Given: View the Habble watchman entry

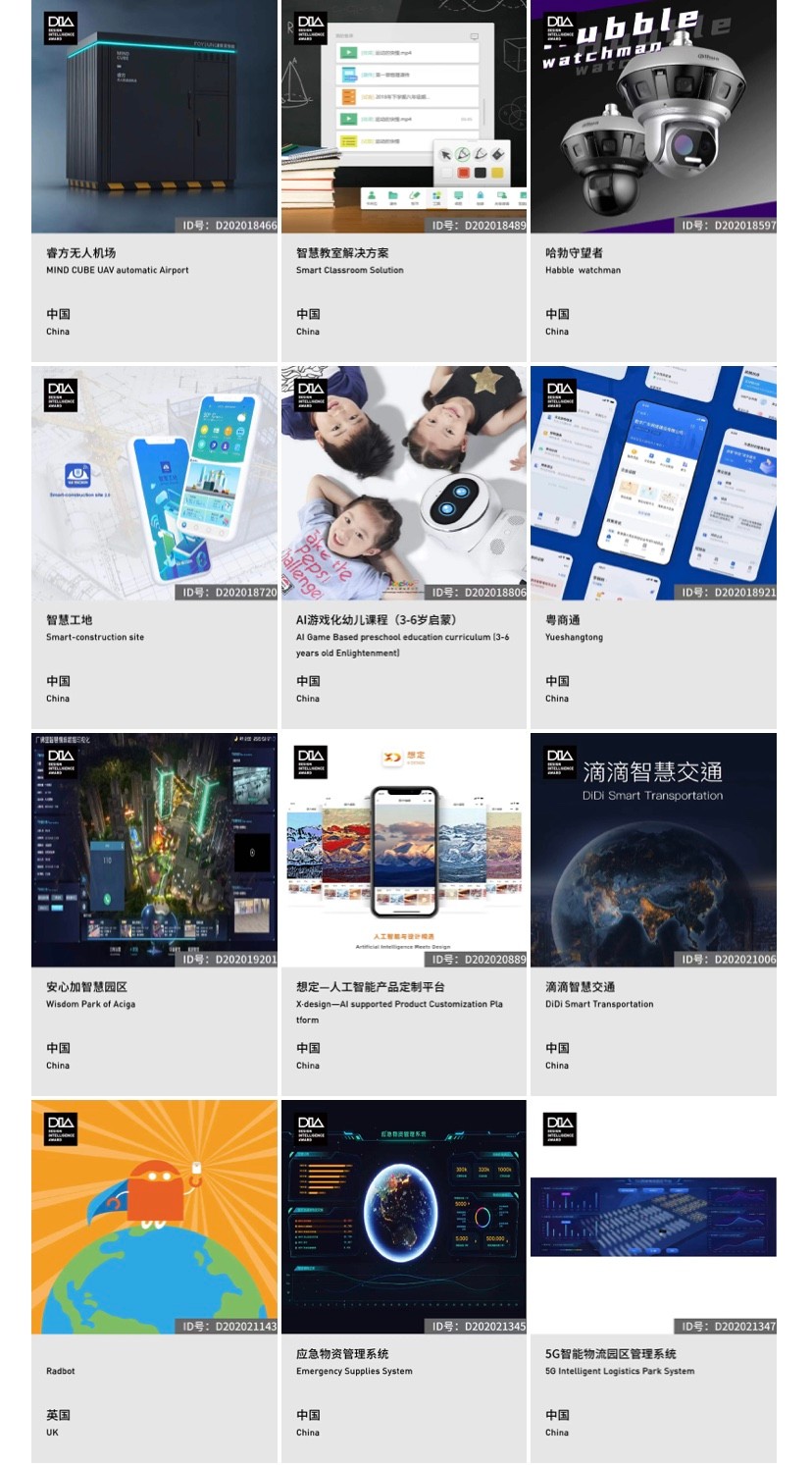Looking at the screenshot, I should 653,118.
